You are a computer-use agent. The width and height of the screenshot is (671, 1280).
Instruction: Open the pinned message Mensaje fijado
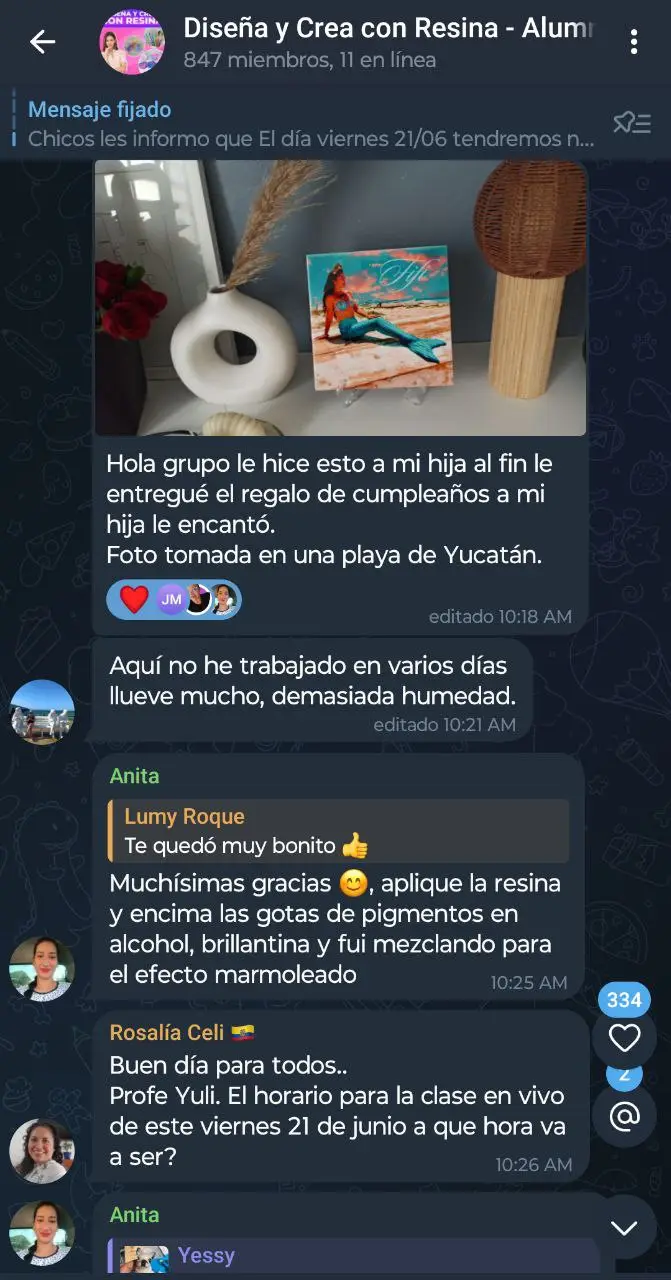(310, 124)
